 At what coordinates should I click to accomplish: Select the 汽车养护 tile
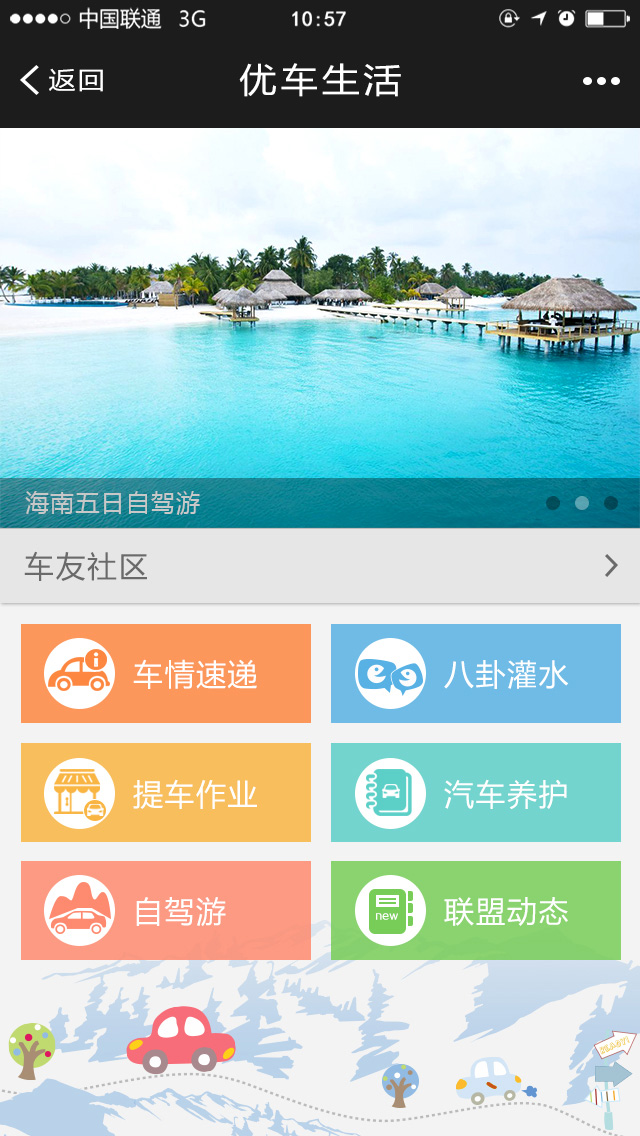(476, 793)
